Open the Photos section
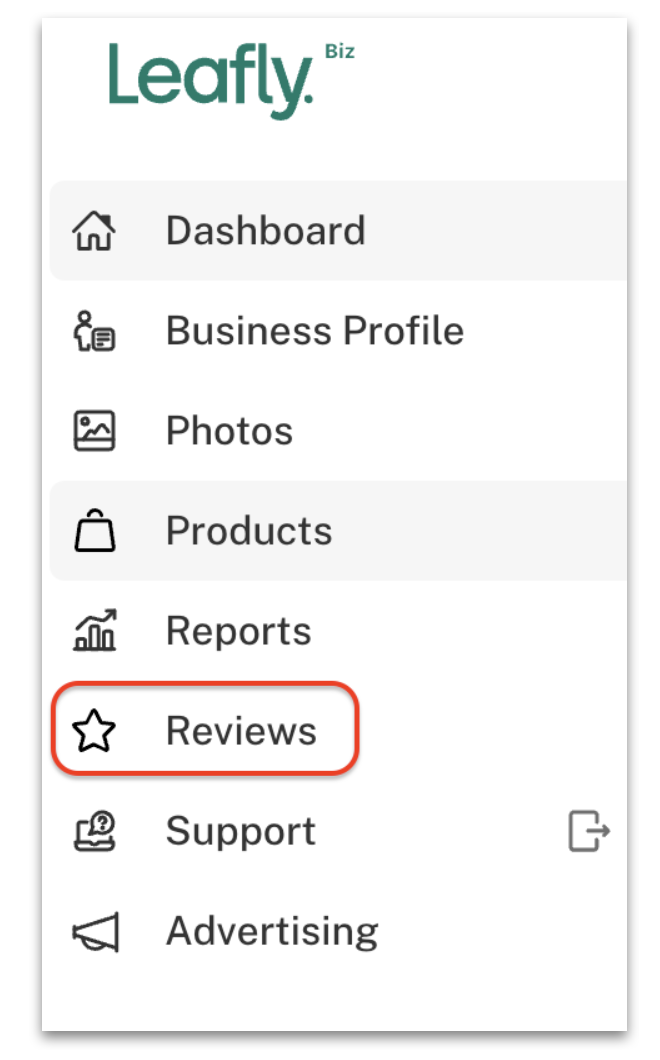The width and height of the screenshot is (660, 1060). click(x=338, y=431)
